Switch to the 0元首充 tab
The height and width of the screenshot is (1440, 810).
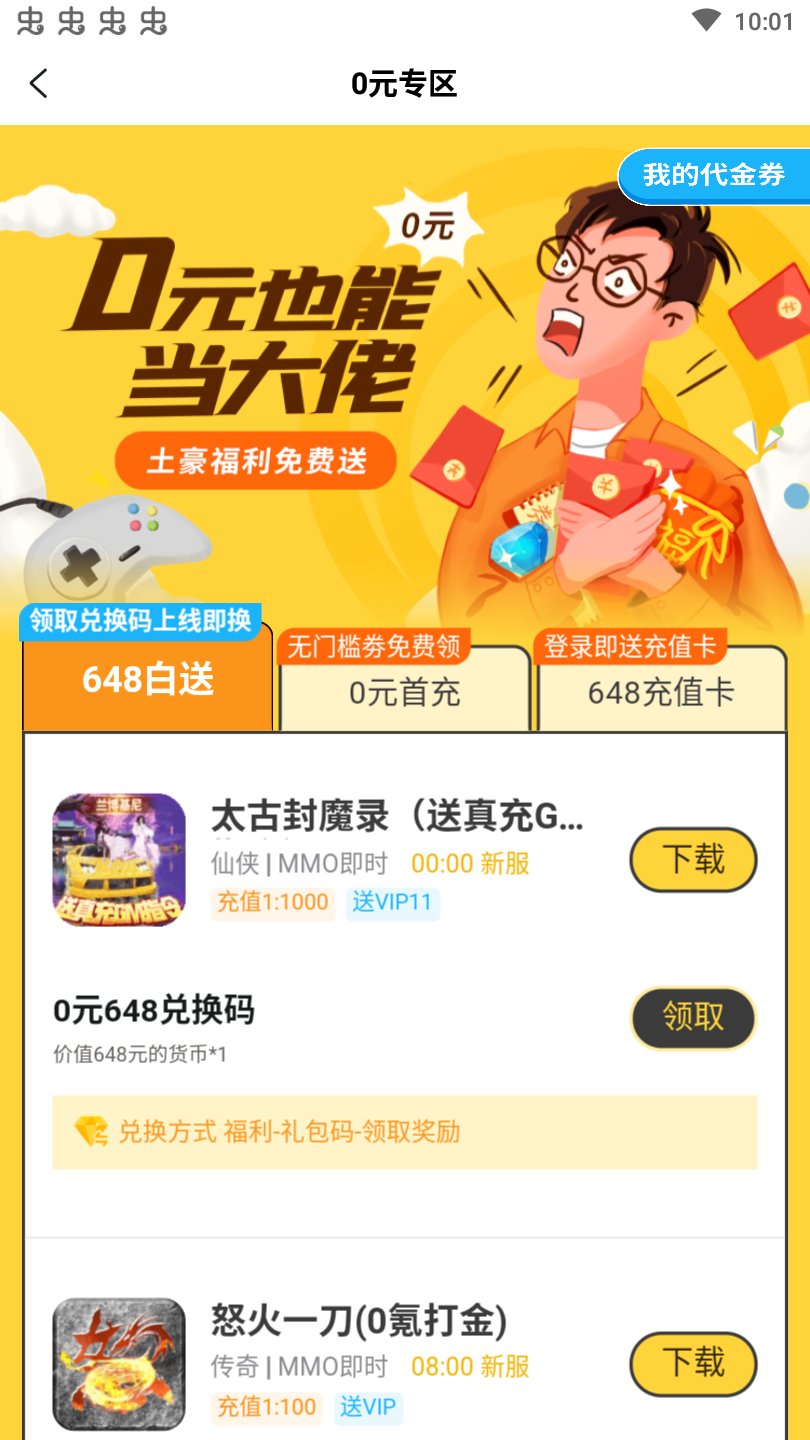point(404,693)
